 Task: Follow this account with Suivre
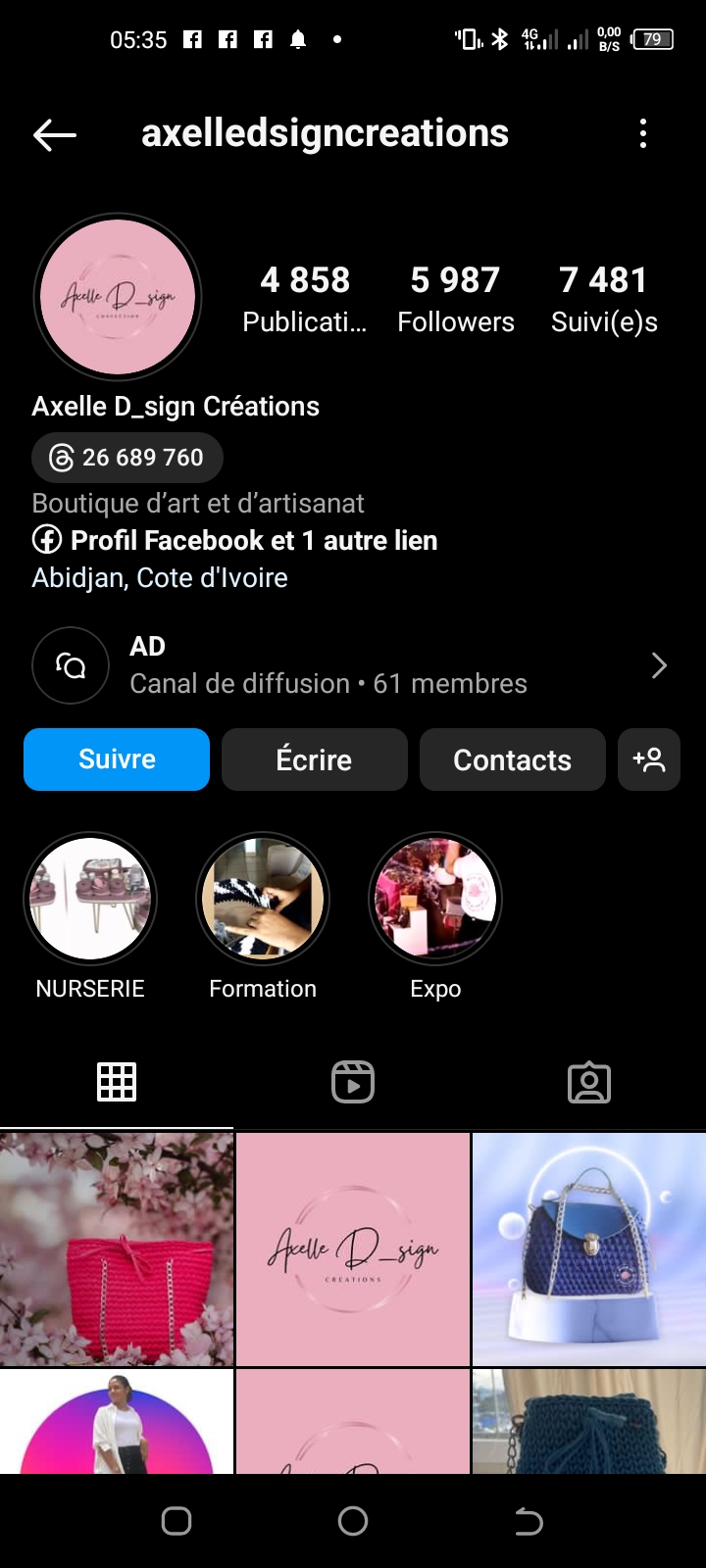pos(117,759)
